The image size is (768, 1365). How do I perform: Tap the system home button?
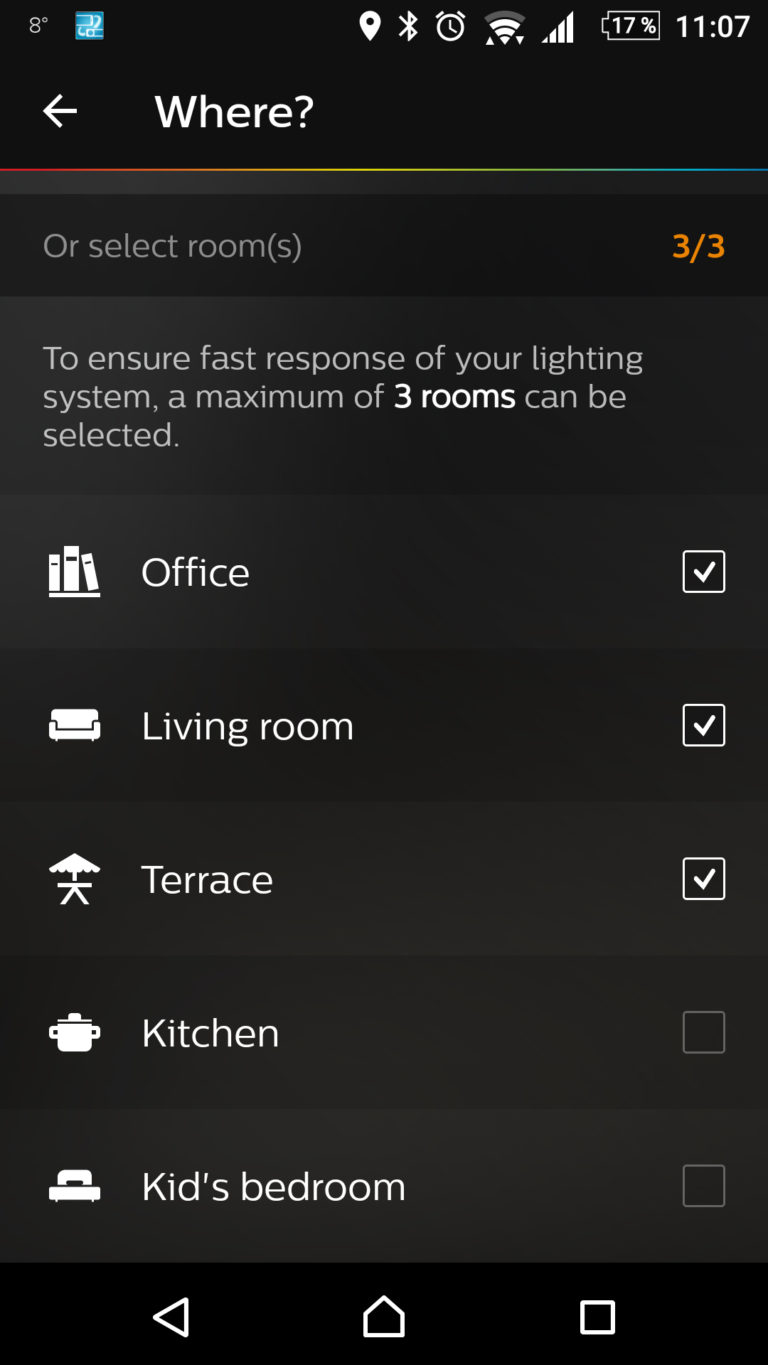pyautogui.click(x=384, y=1317)
